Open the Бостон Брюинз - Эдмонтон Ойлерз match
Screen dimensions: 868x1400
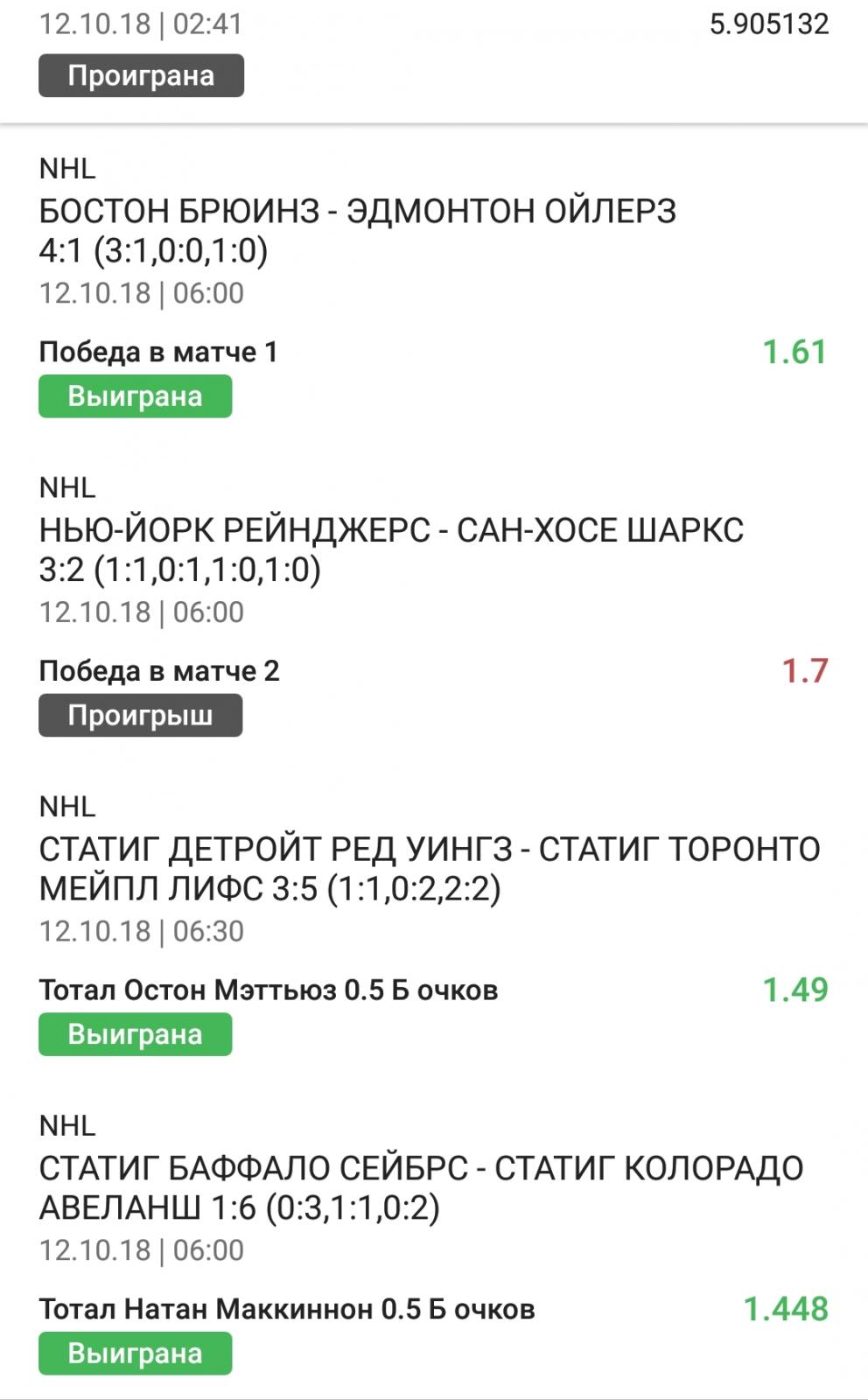click(x=358, y=231)
